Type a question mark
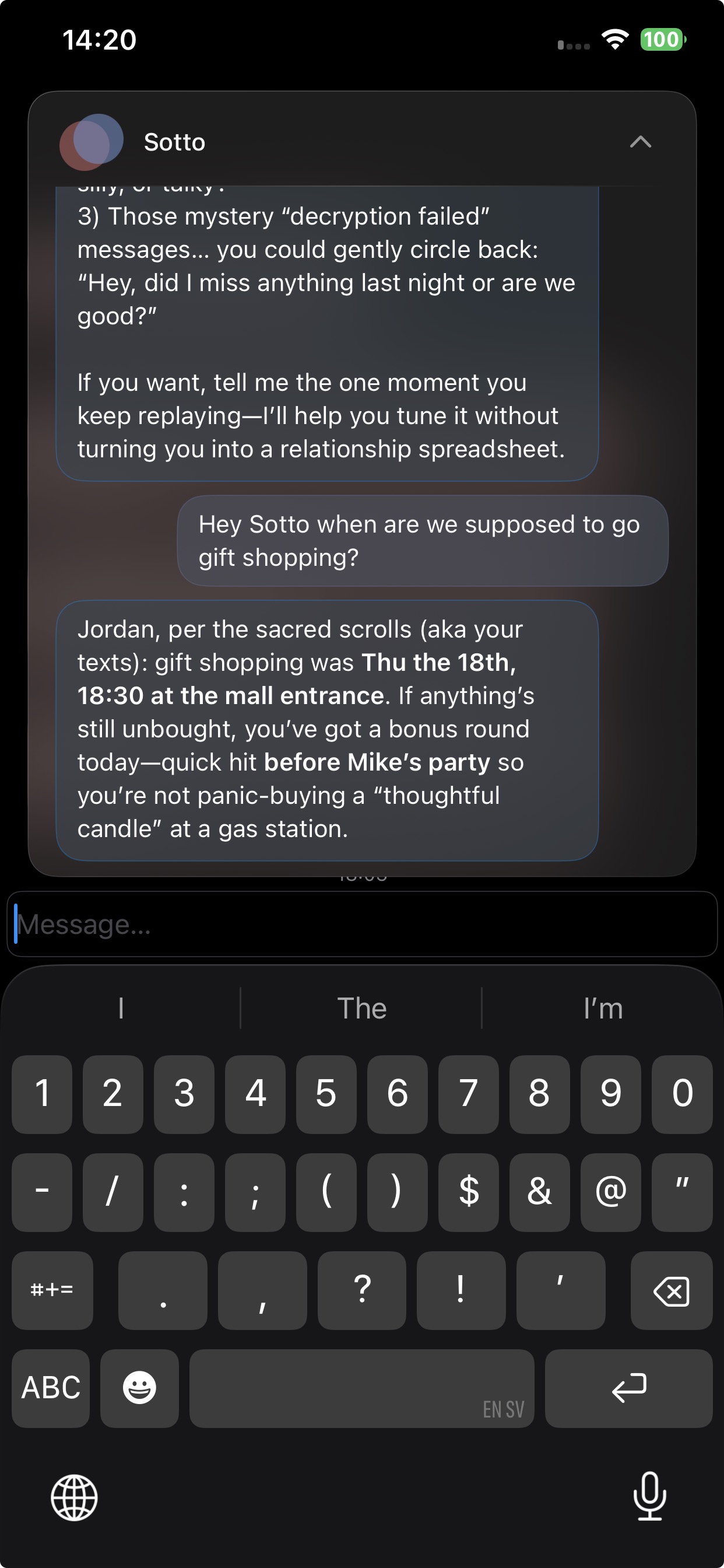Screen dimensions: 724x1568 pos(362,1291)
